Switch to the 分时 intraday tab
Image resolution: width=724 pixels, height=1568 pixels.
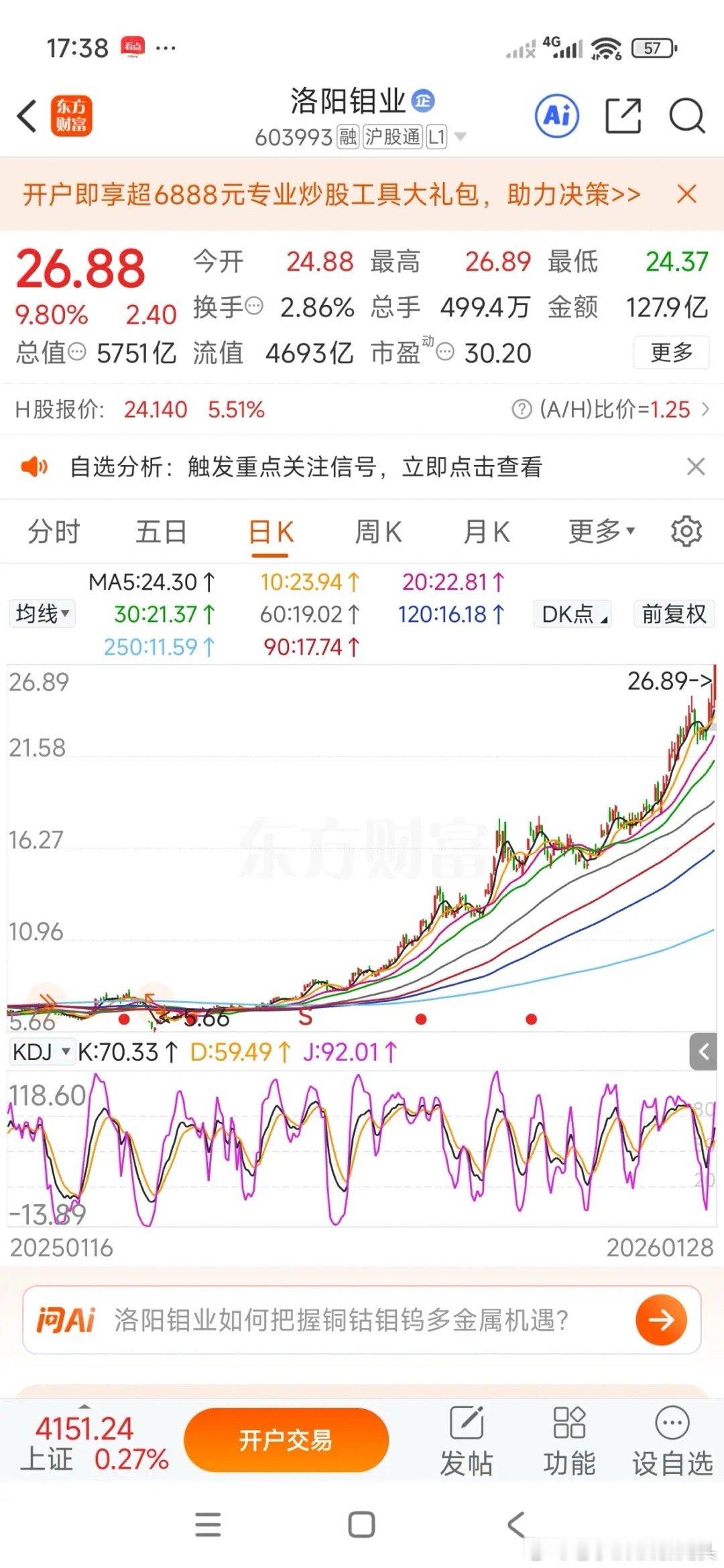coord(54,531)
